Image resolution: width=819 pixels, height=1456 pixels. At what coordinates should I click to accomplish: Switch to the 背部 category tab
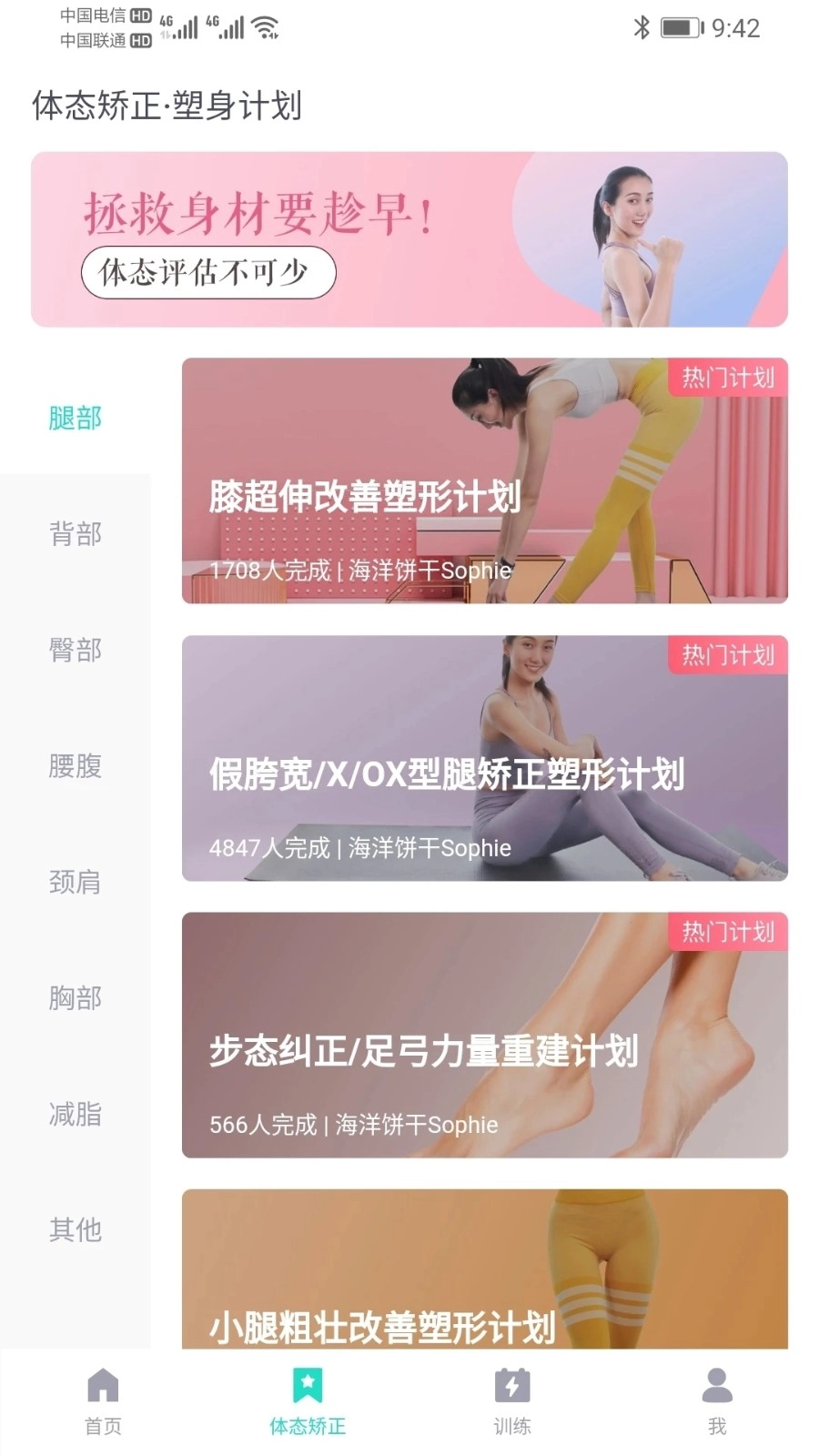[75, 533]
